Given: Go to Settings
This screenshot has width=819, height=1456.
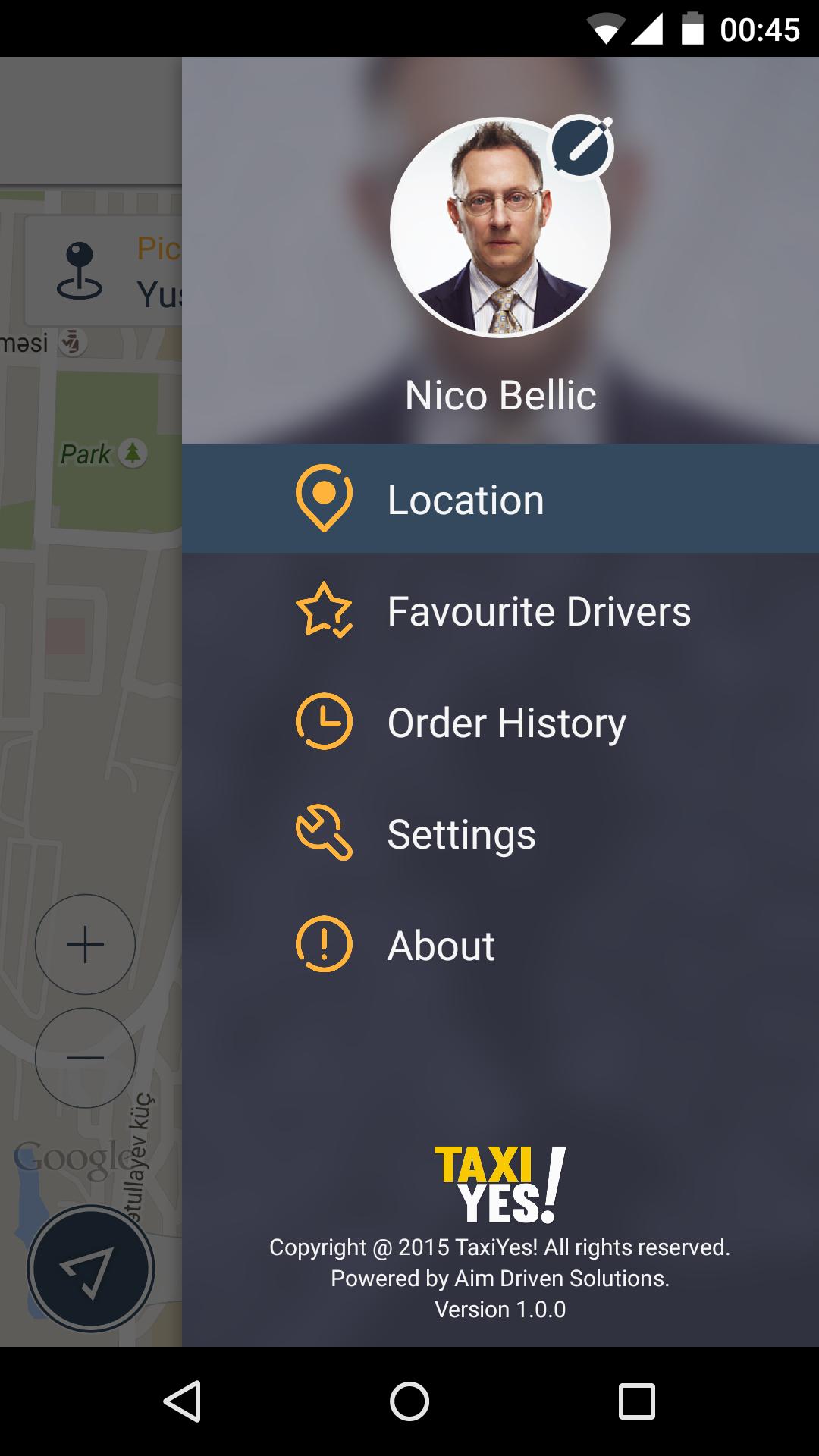Looking at the screenshot, I should 500,833.
